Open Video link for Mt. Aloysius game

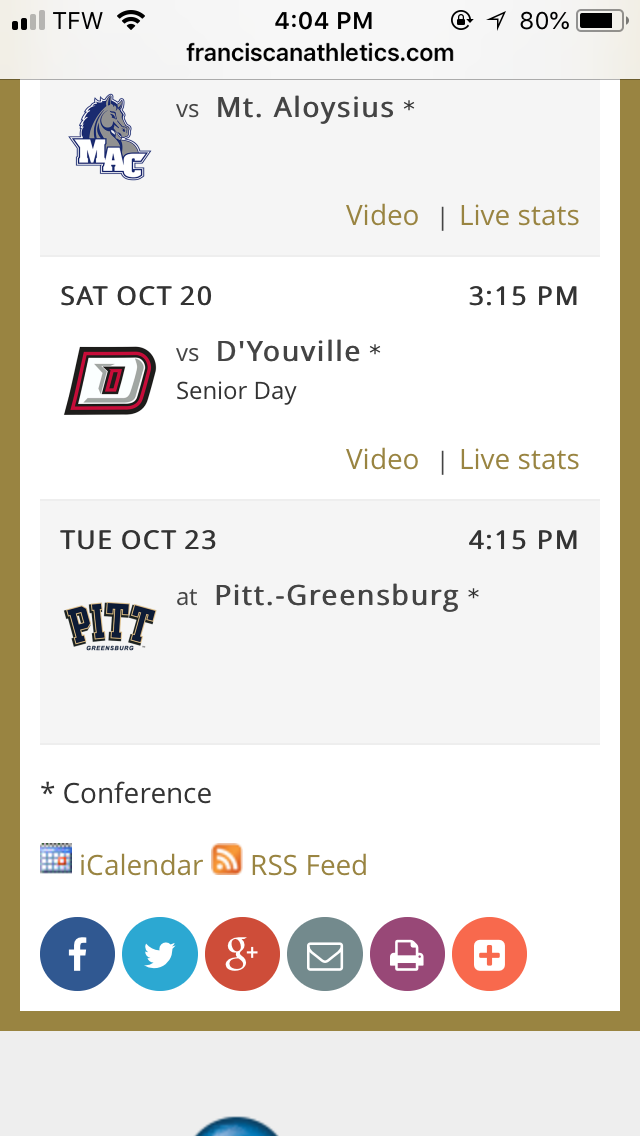tap(382, 216)
